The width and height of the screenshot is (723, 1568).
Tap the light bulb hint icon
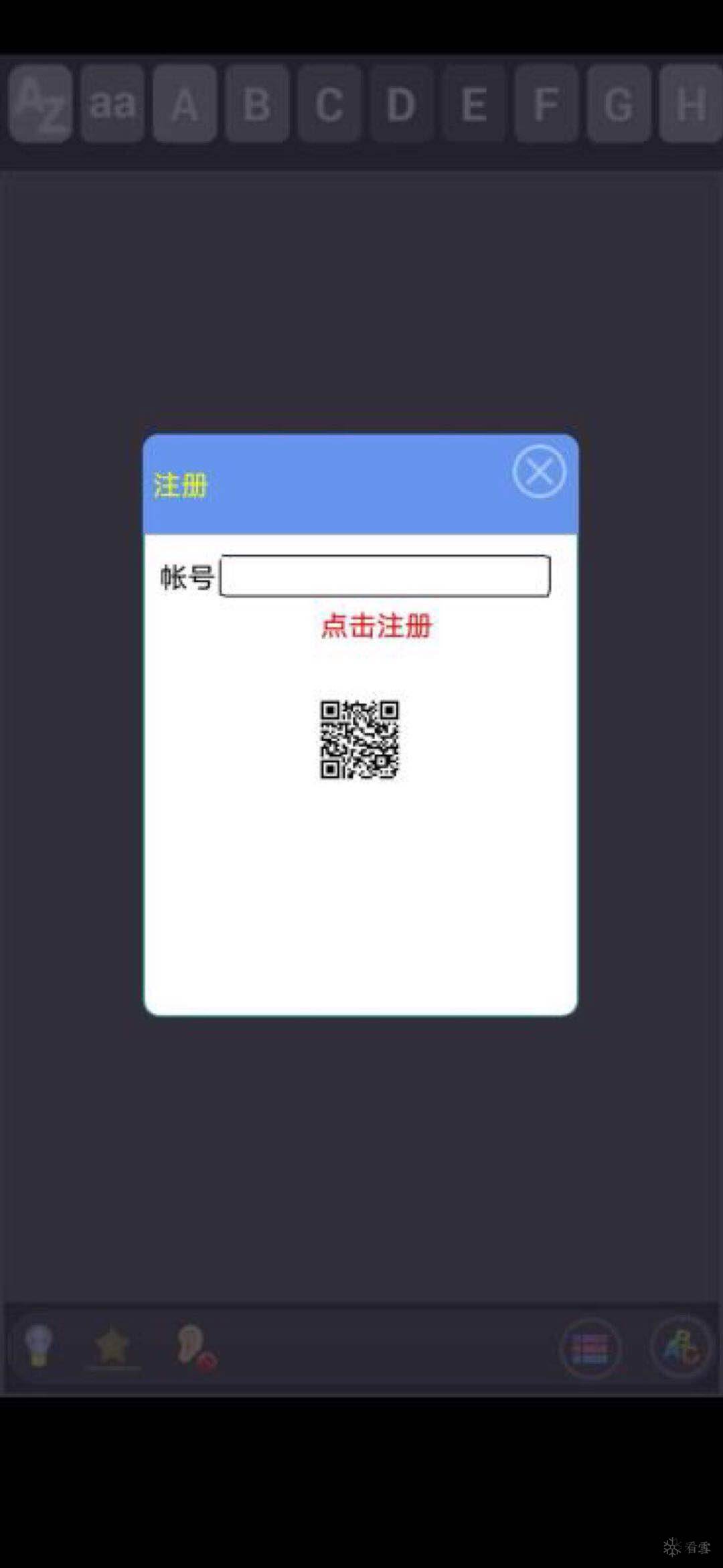39,1345
